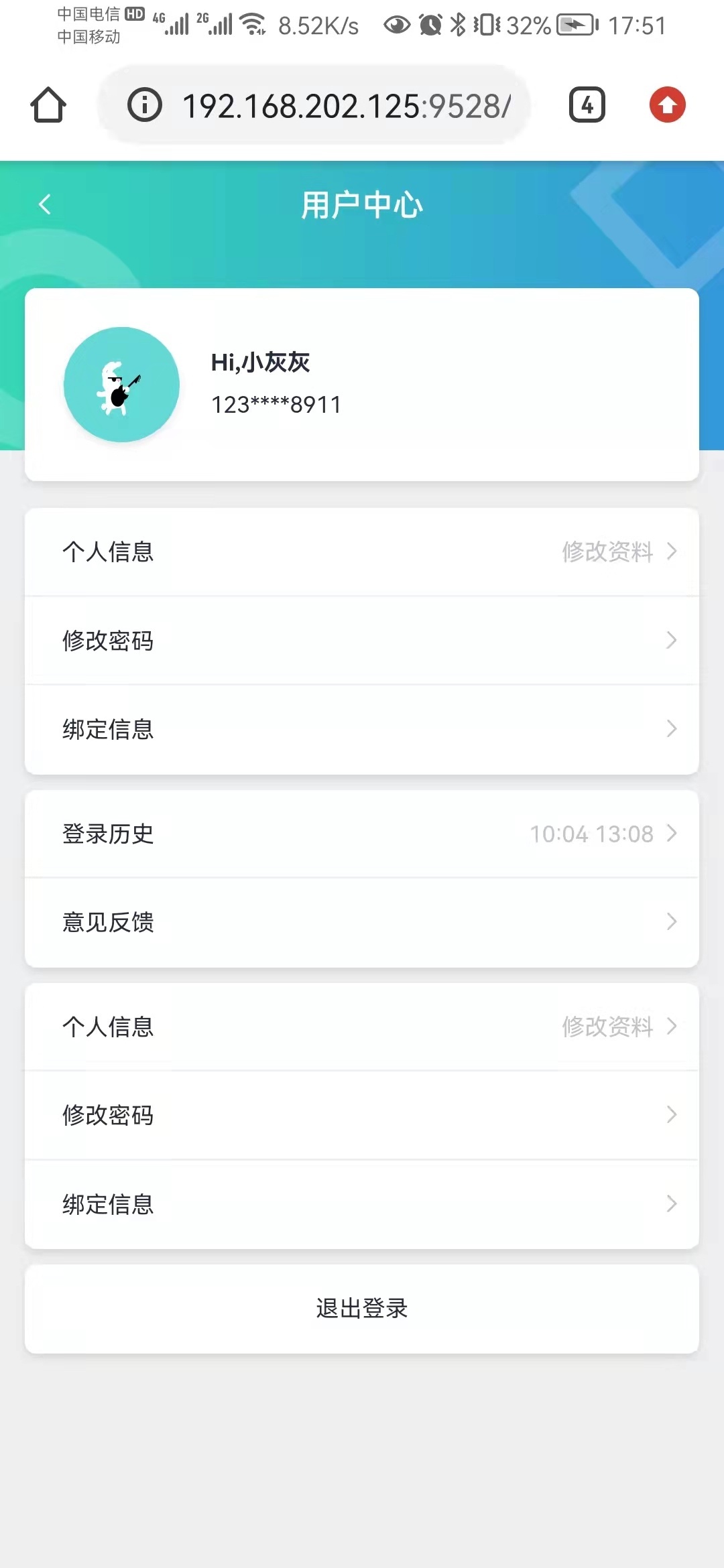
Task: Go back from the 用户中心 page
Action: click(45, 204)
